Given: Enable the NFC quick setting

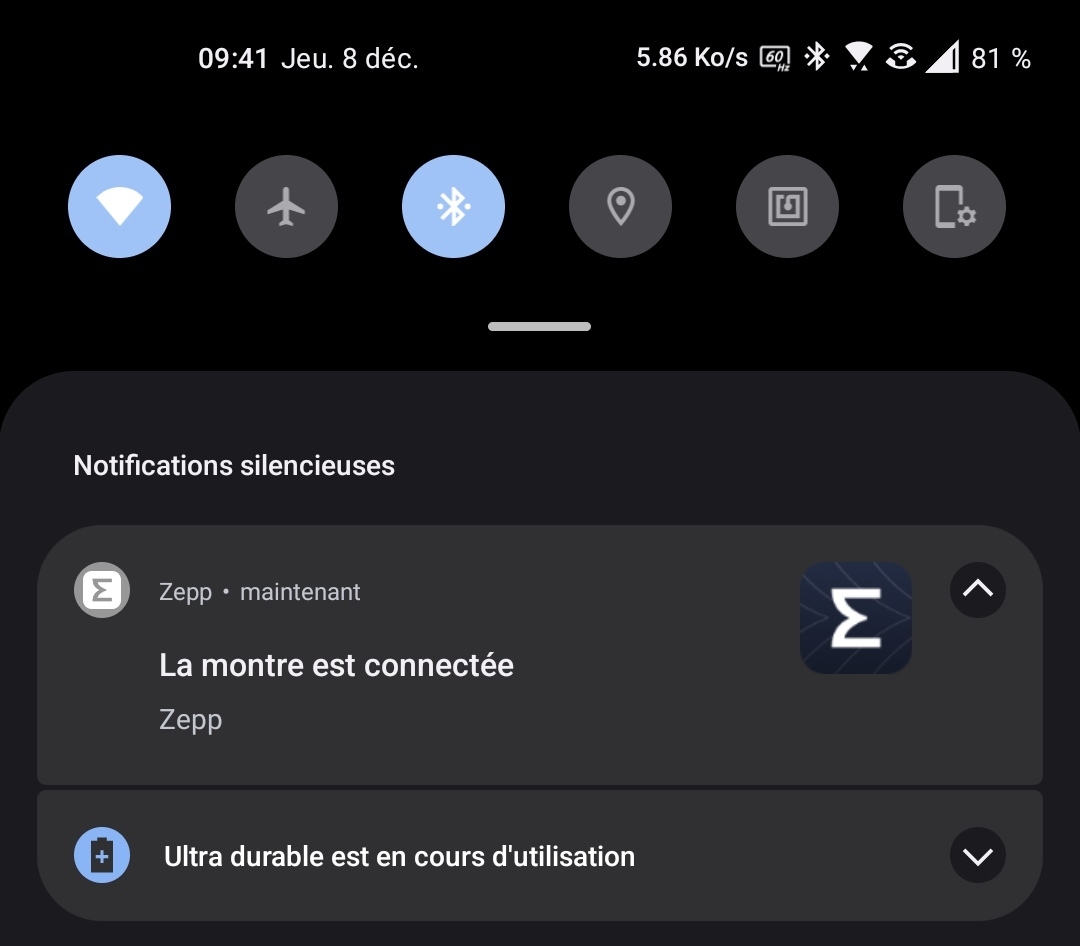Looking at the screenshot, I should tap(787, 207).
